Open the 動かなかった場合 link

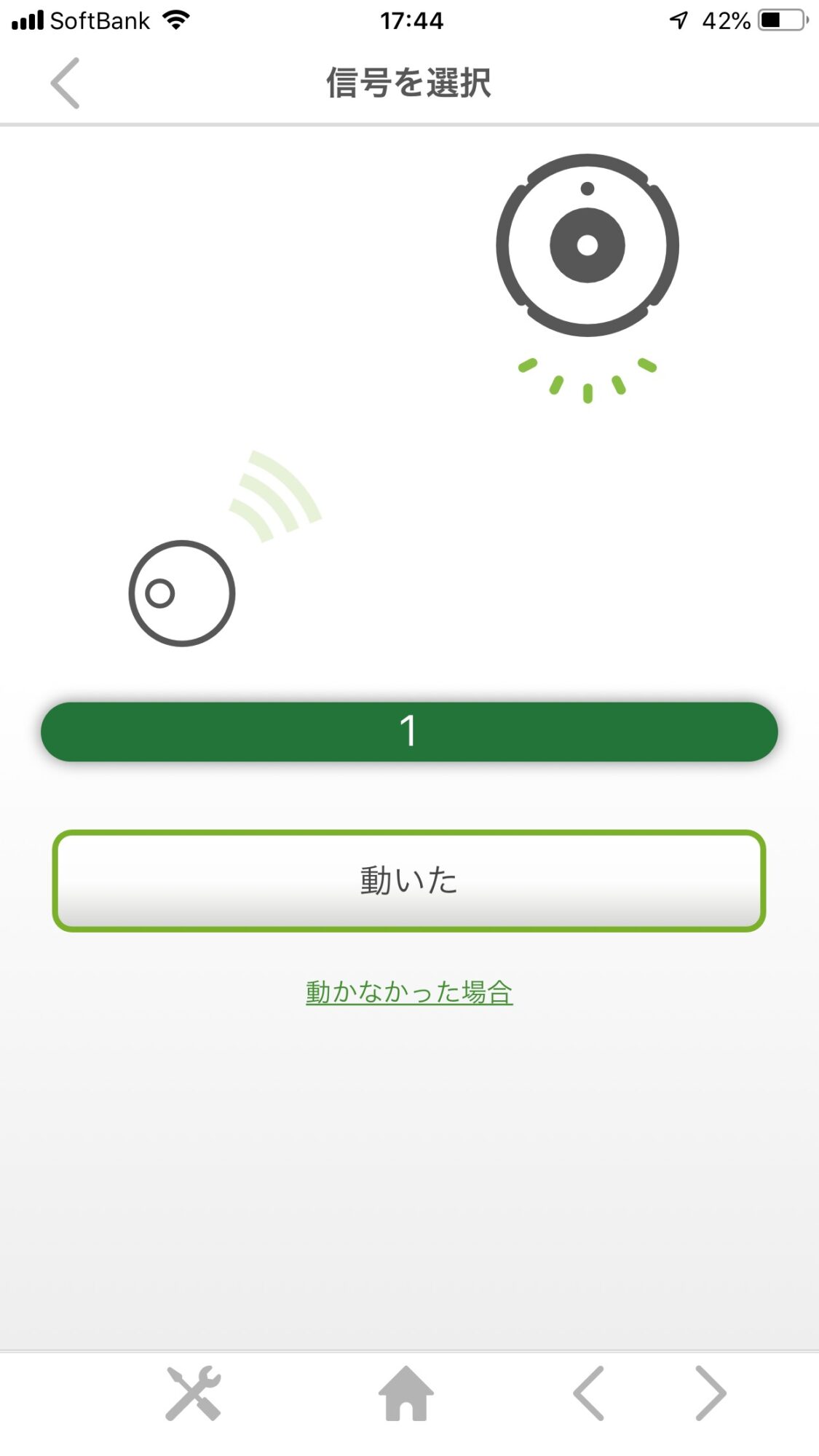409,992
